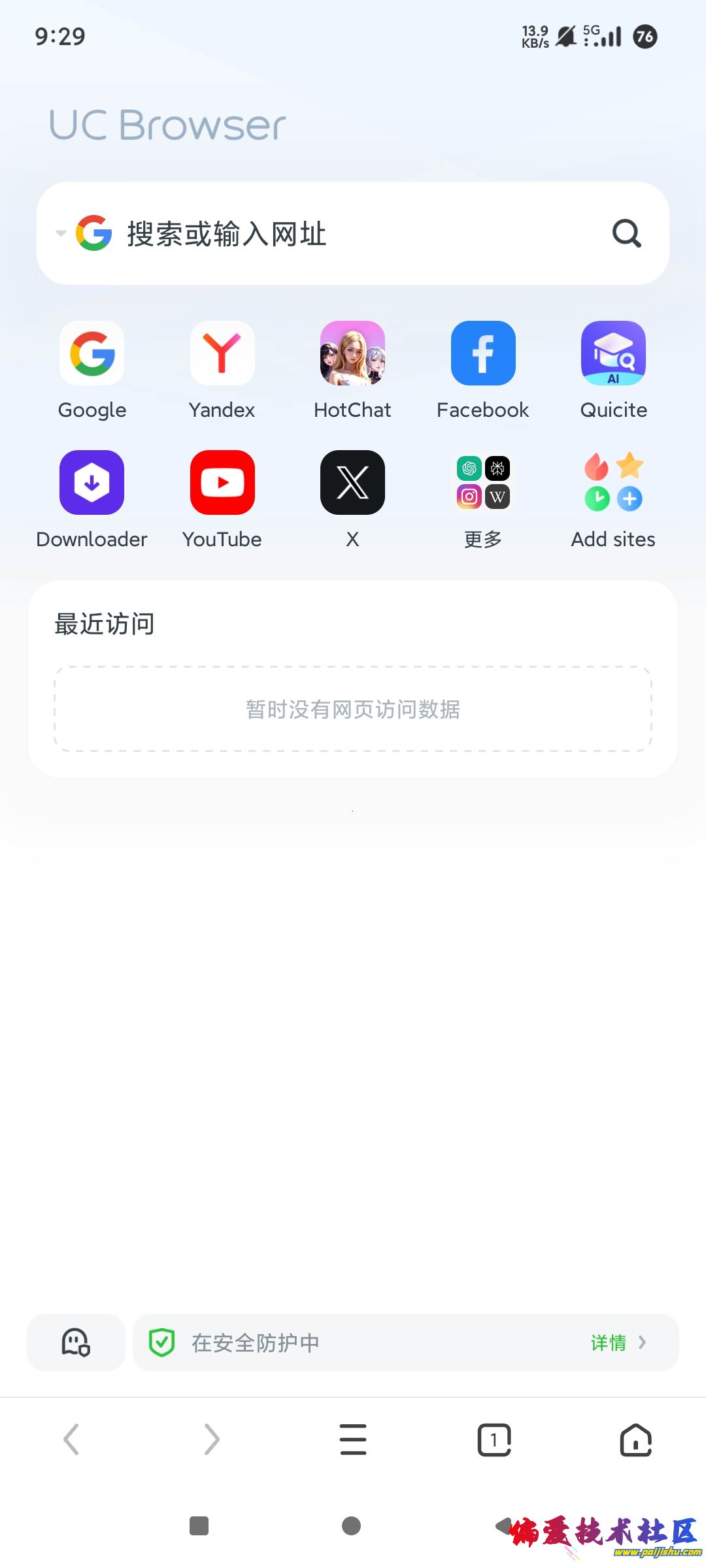706x1568 pixels.
Task: Open recent apps with the square button
Action: (x=199, y=1526)
